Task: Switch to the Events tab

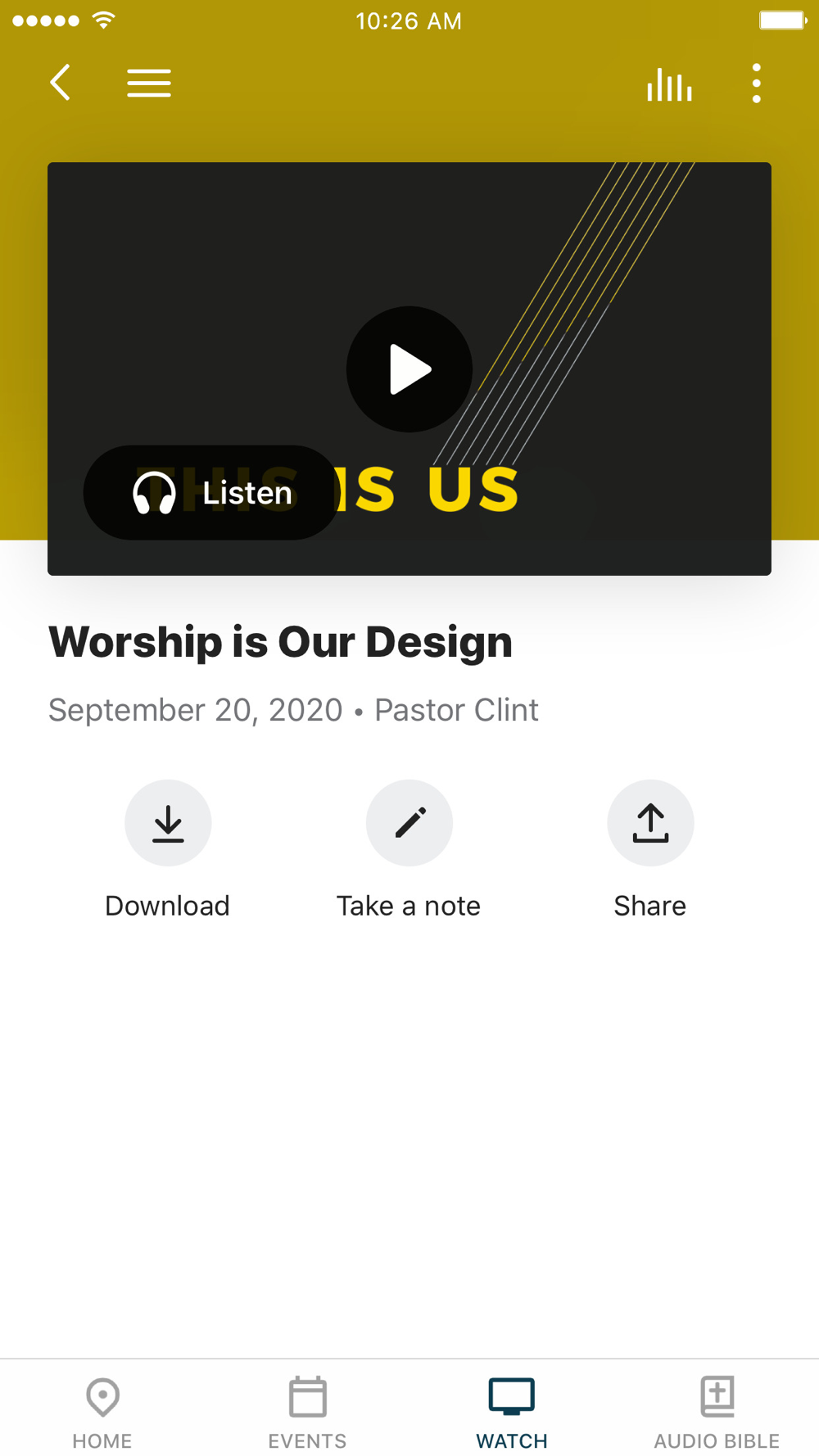Action: [x=307, y=1413]
